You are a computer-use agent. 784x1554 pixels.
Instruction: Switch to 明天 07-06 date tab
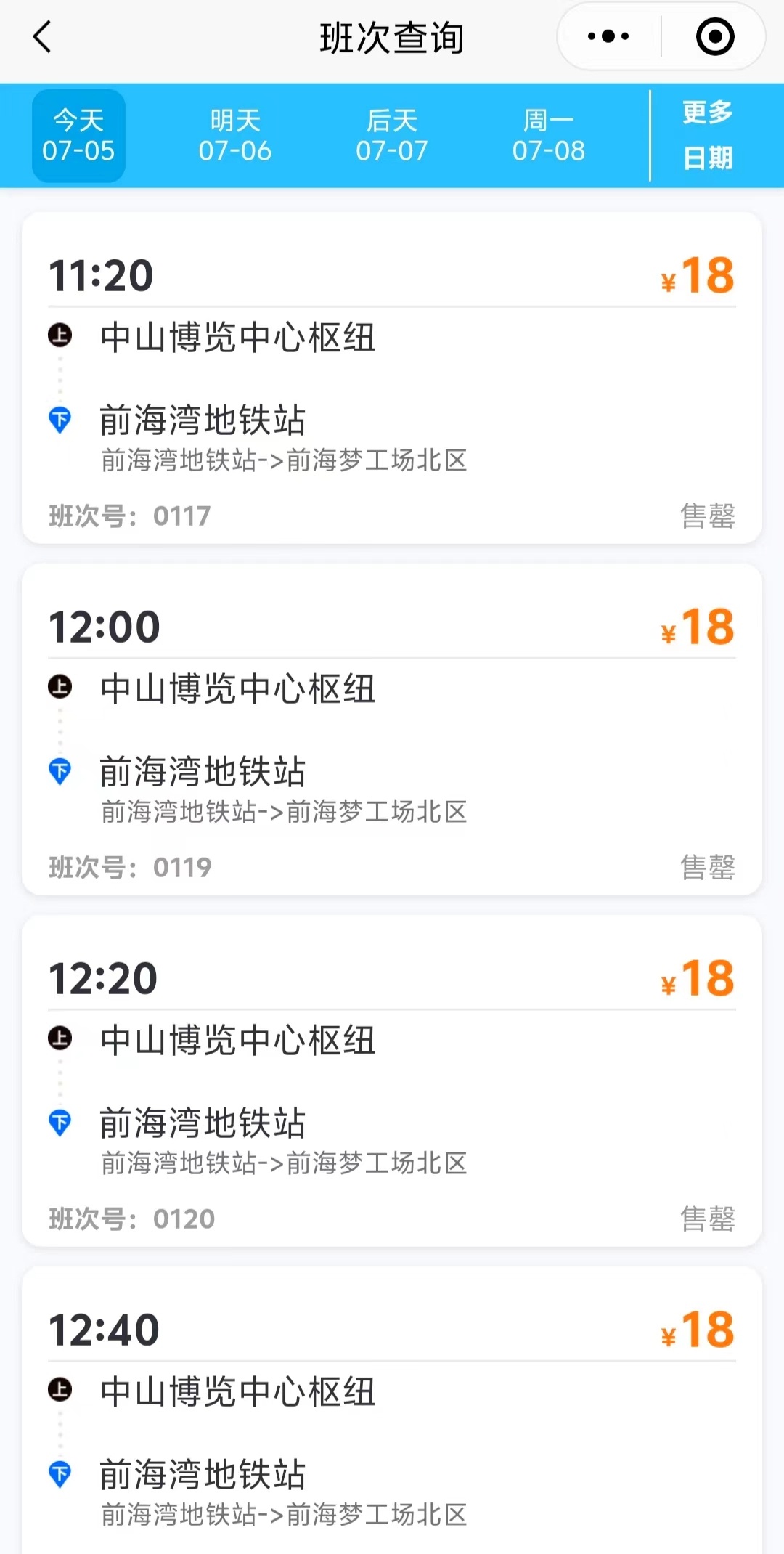coord(235,136)
